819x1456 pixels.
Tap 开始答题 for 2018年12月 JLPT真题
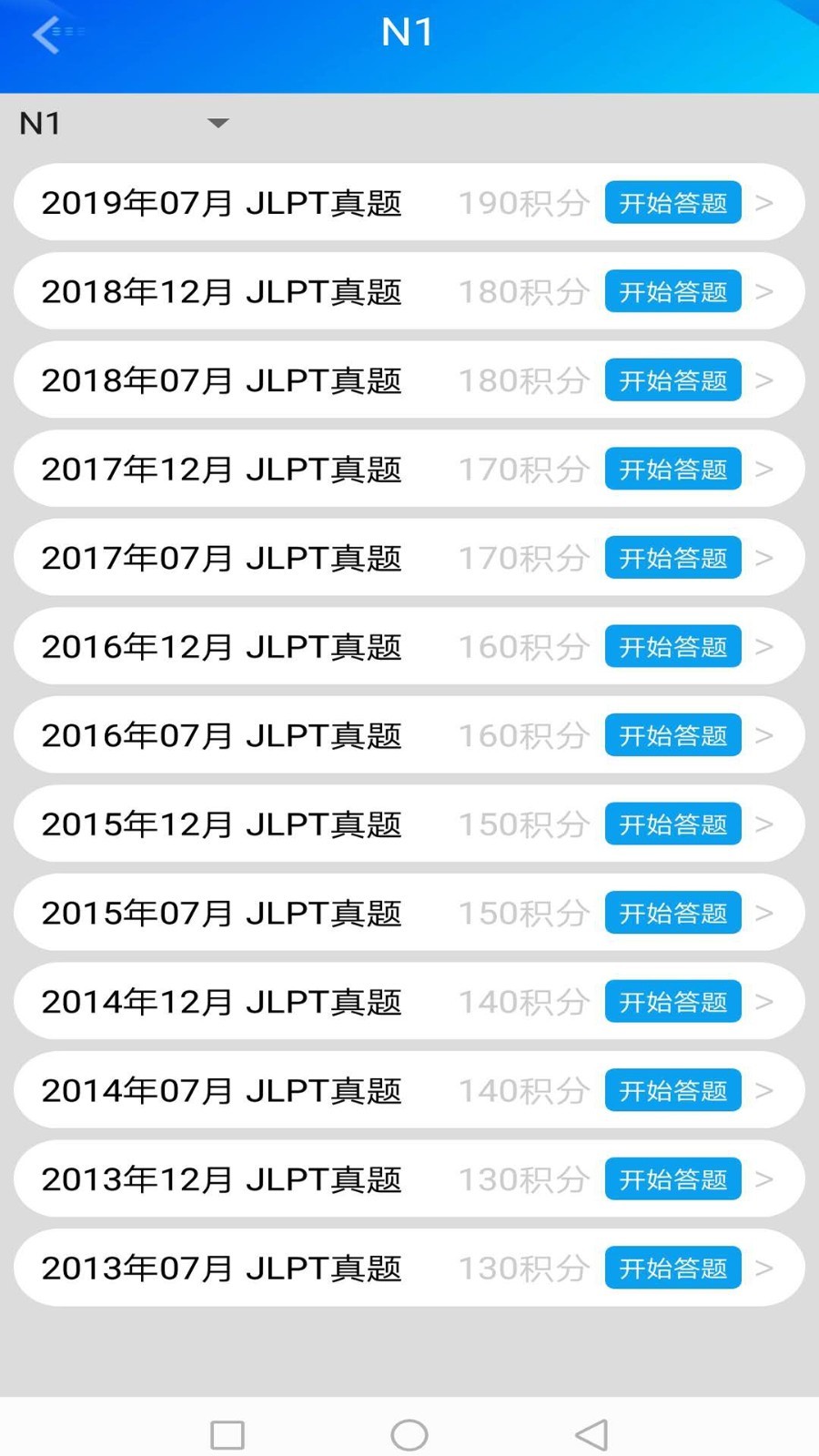click(x=672, y=292)
